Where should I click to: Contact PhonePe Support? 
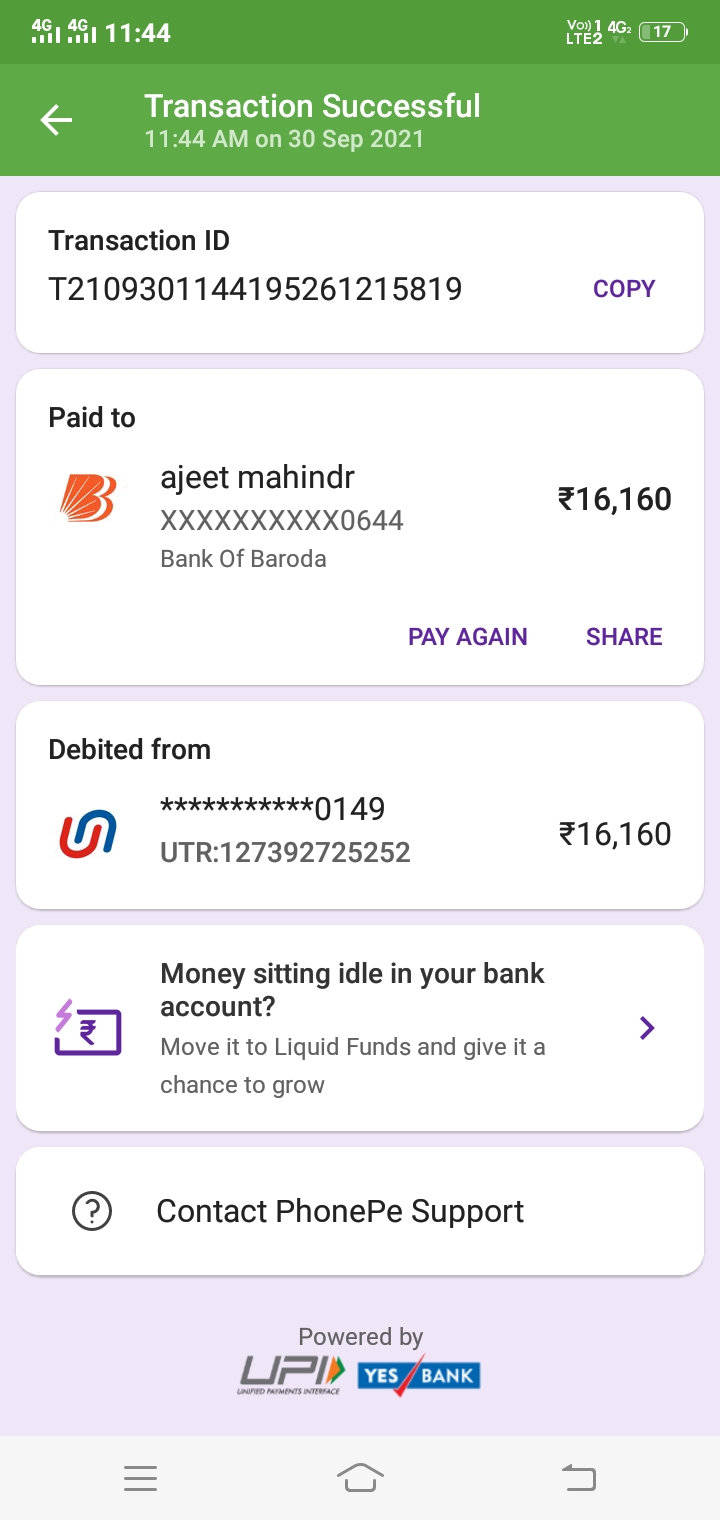coord(340,1211)
